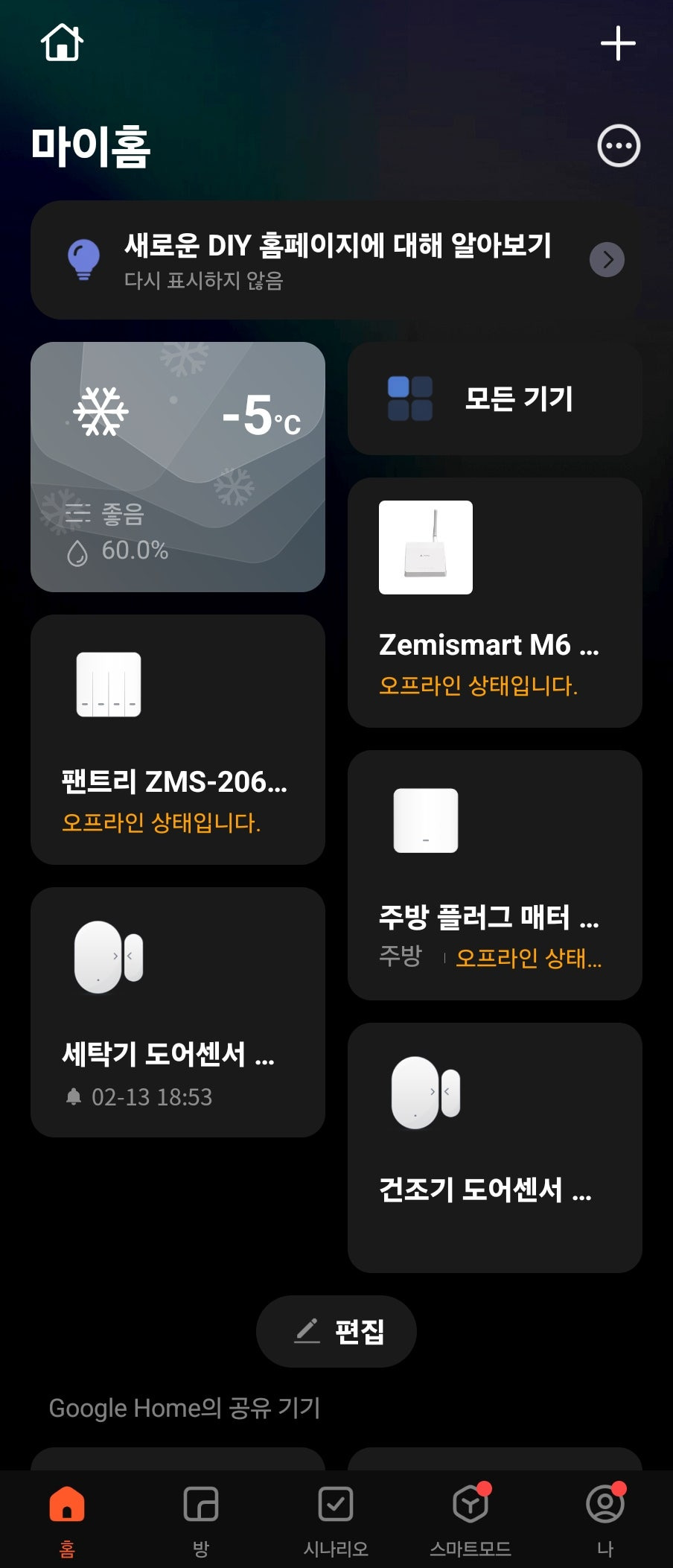Viewport: 673px width, 1568px height.
Task: Open 모든 기기 all devices
Action: pyautogui.click(x=494, y=399)
